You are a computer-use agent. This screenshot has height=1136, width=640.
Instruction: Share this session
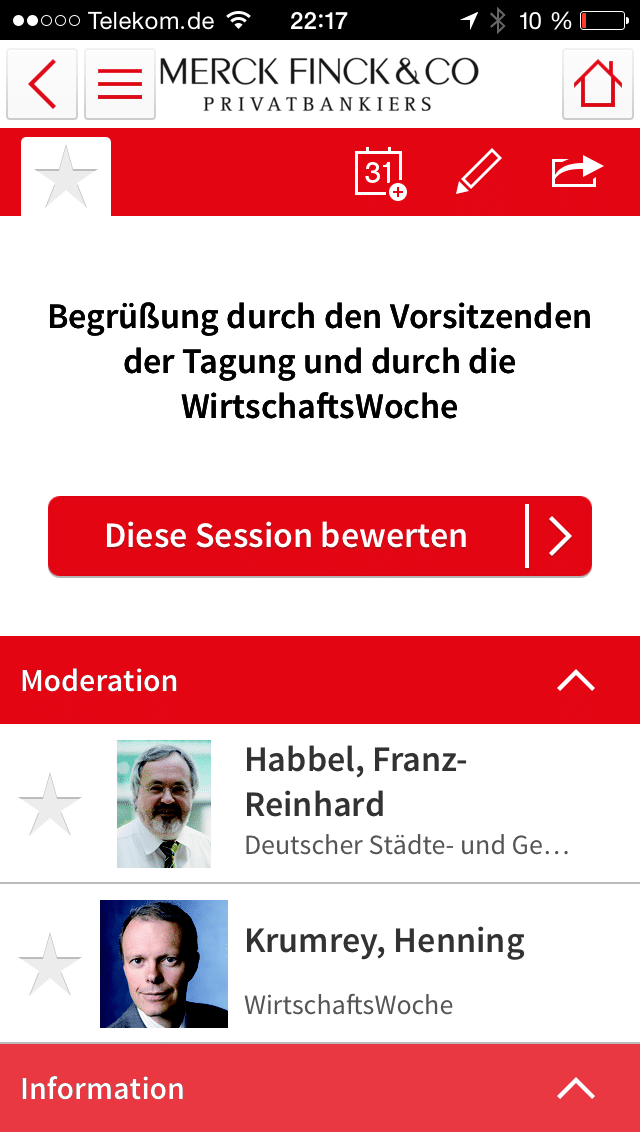tap(577, 172)
